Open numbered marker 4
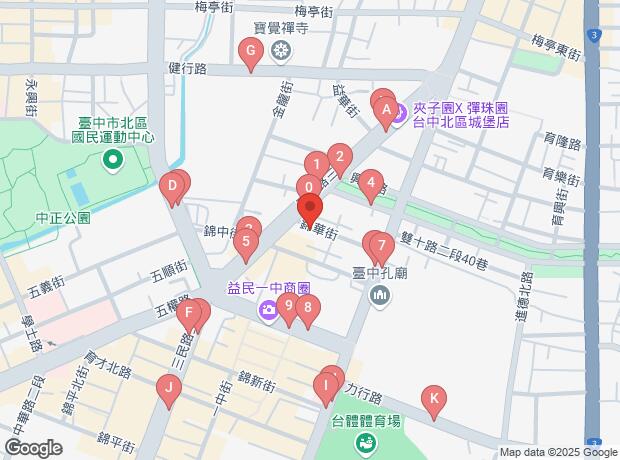This screenshot has width=620, height=460. [371, 184]
